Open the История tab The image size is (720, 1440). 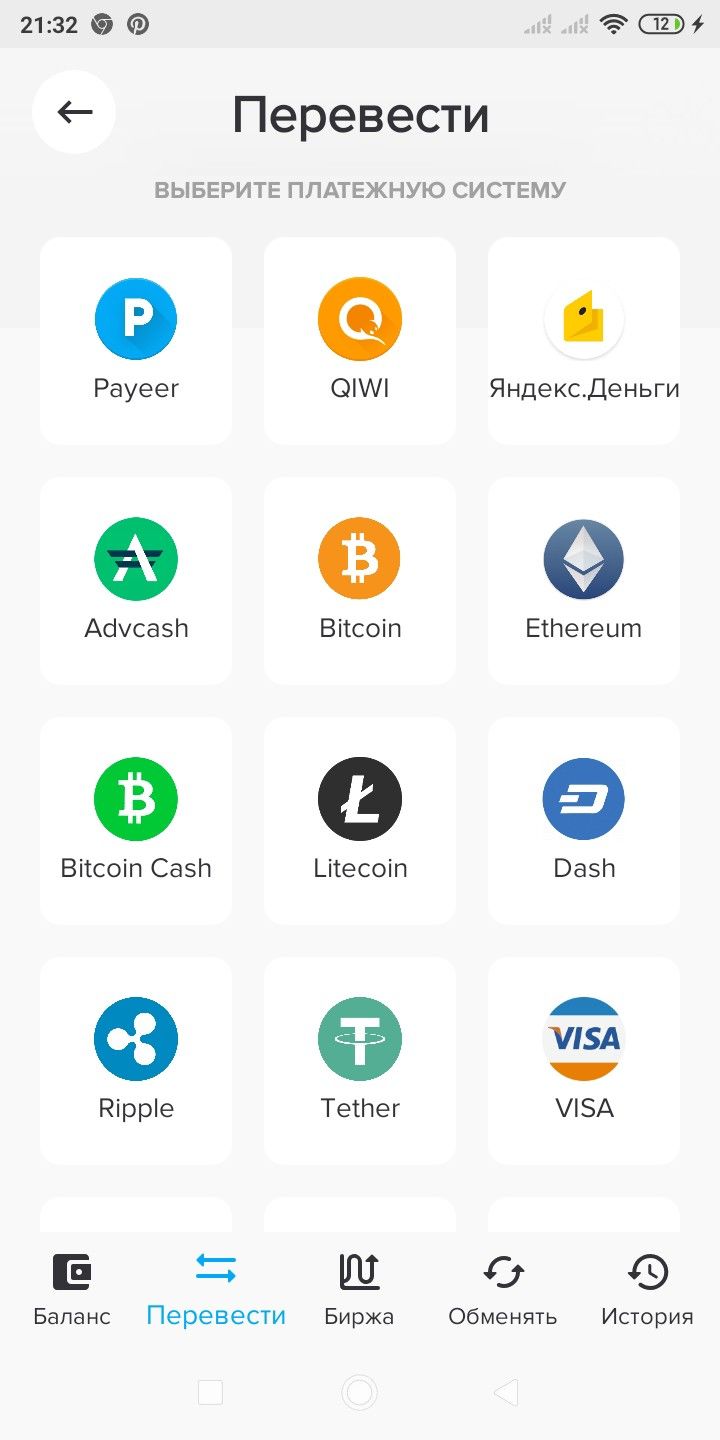pyautogui.click(x=647, y=1290)
